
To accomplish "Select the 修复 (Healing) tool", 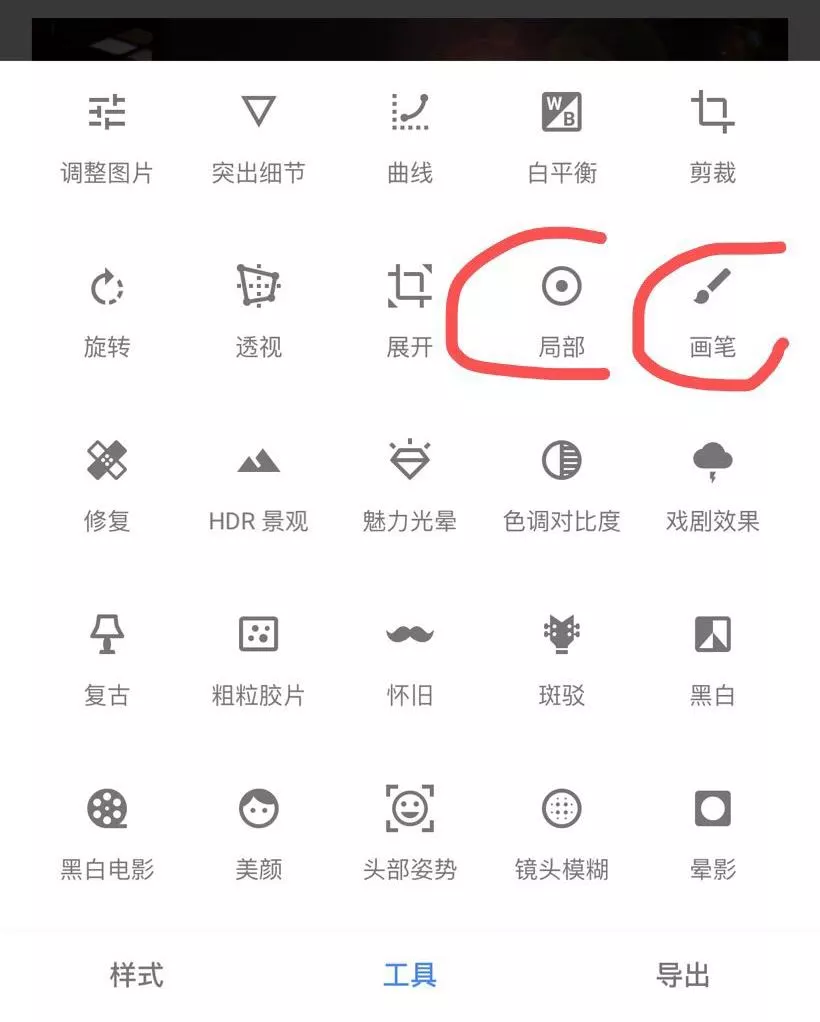I will [107, 482].
